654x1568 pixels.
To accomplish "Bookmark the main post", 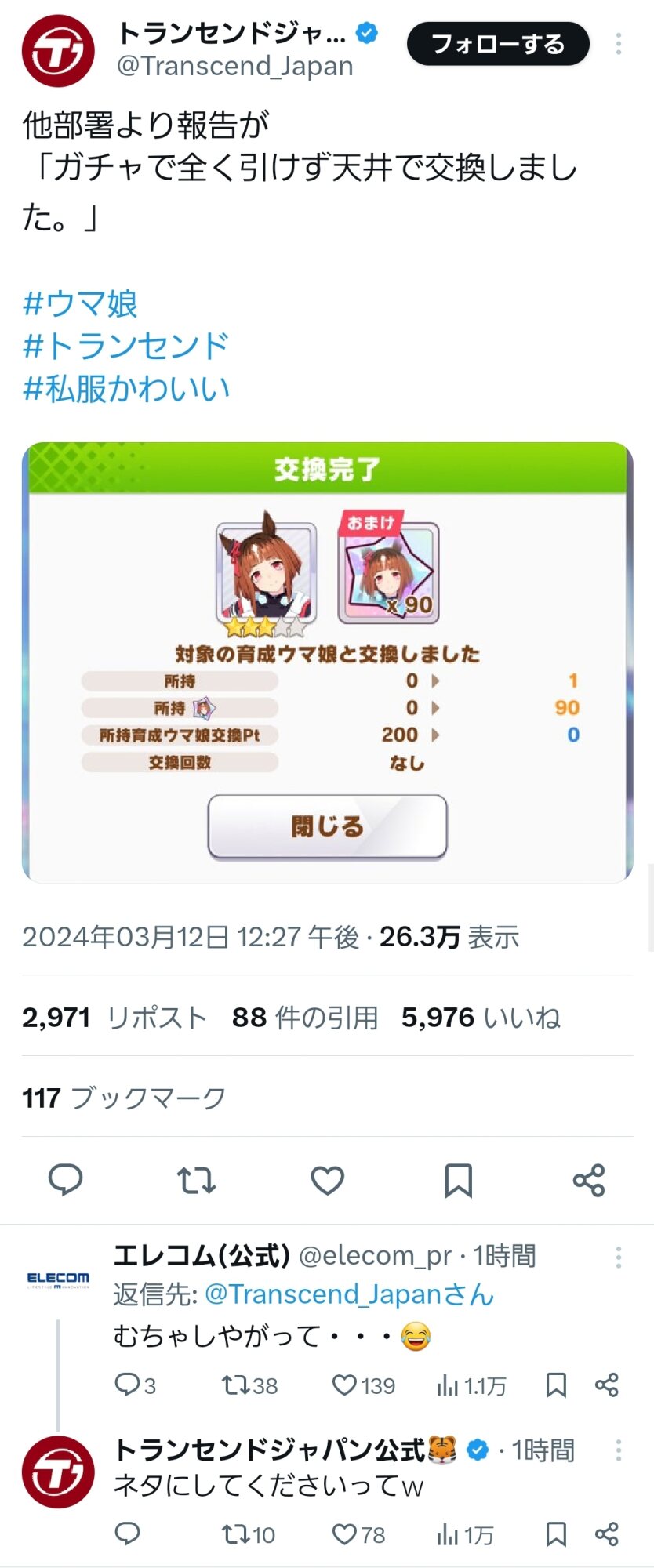I will [x=458, y=1180].
